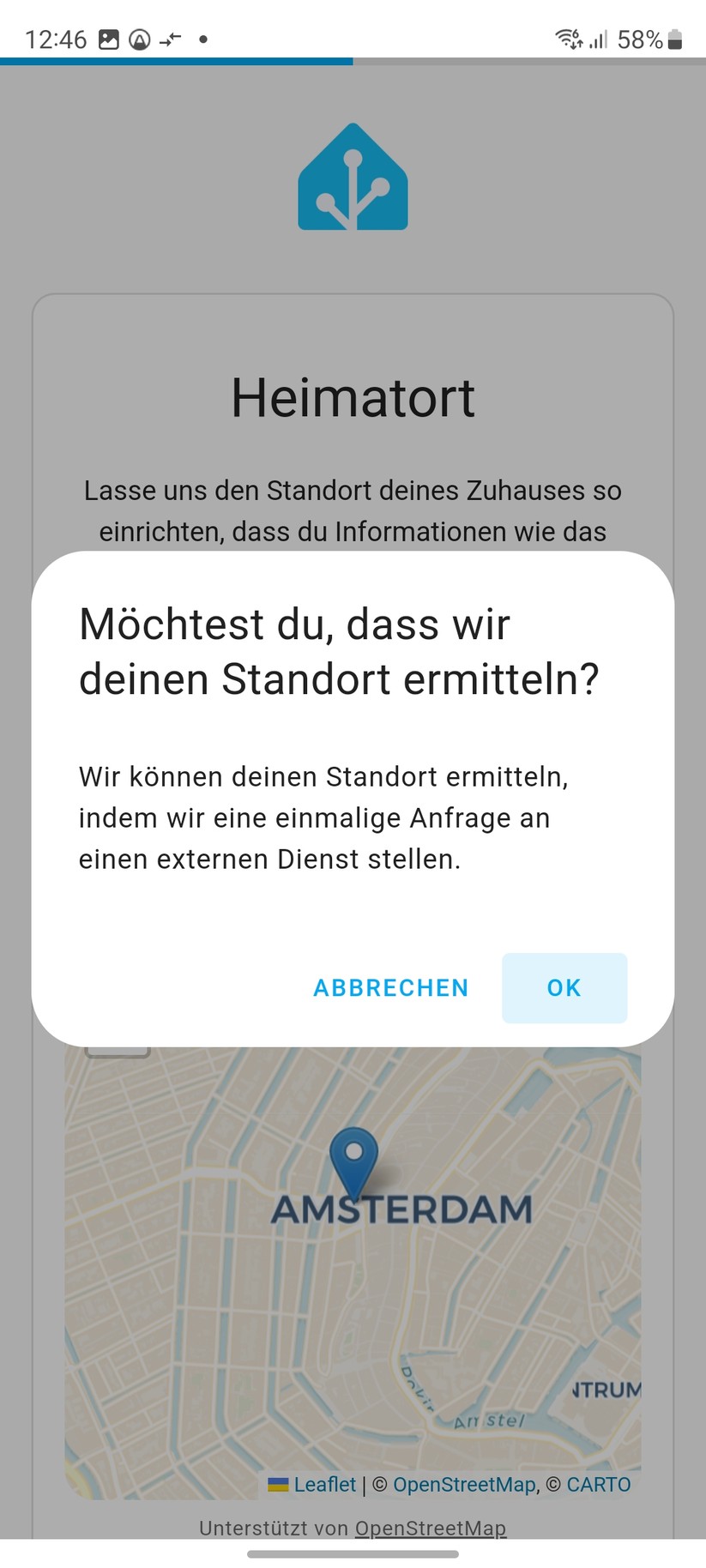Confirm location detection with OK

(x=564, y=987)
